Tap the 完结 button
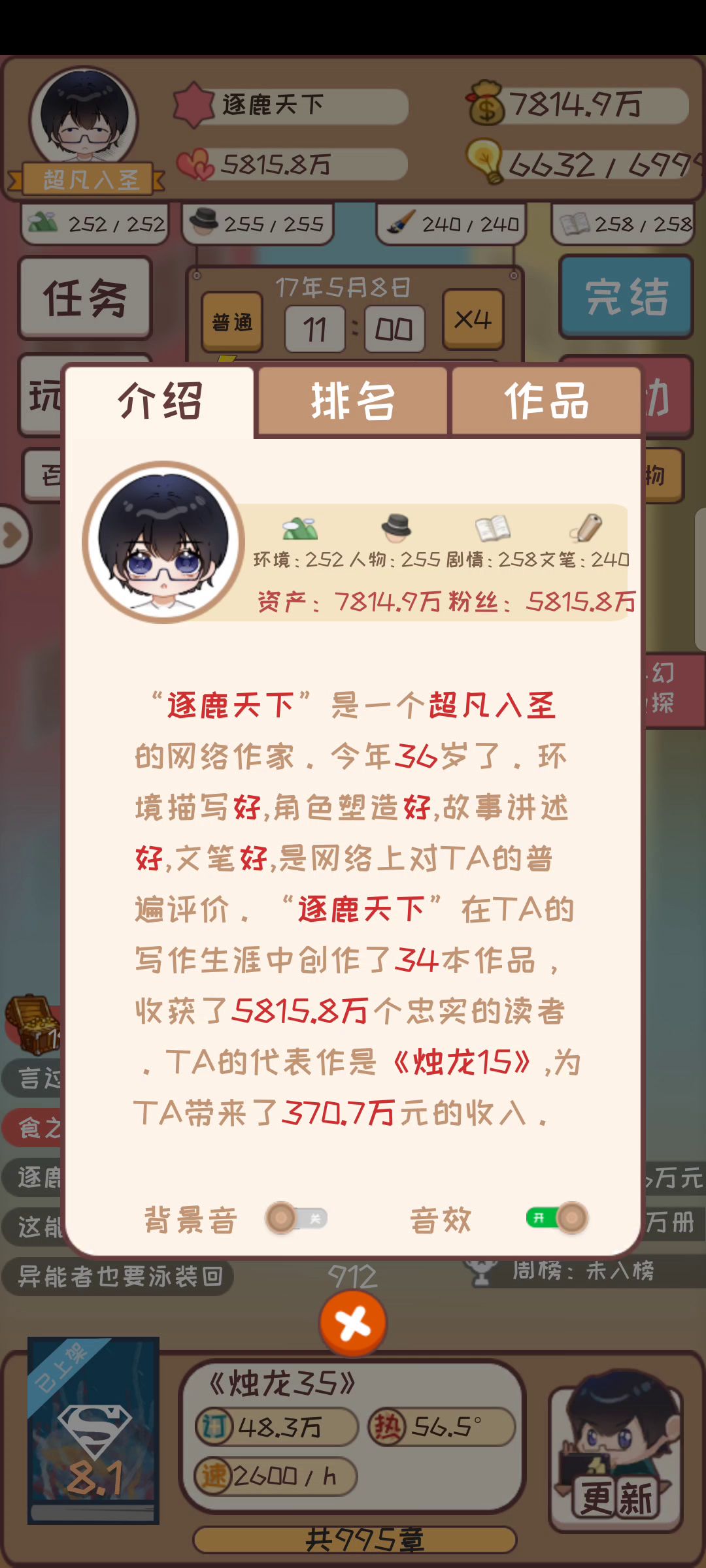 [626, 297]
